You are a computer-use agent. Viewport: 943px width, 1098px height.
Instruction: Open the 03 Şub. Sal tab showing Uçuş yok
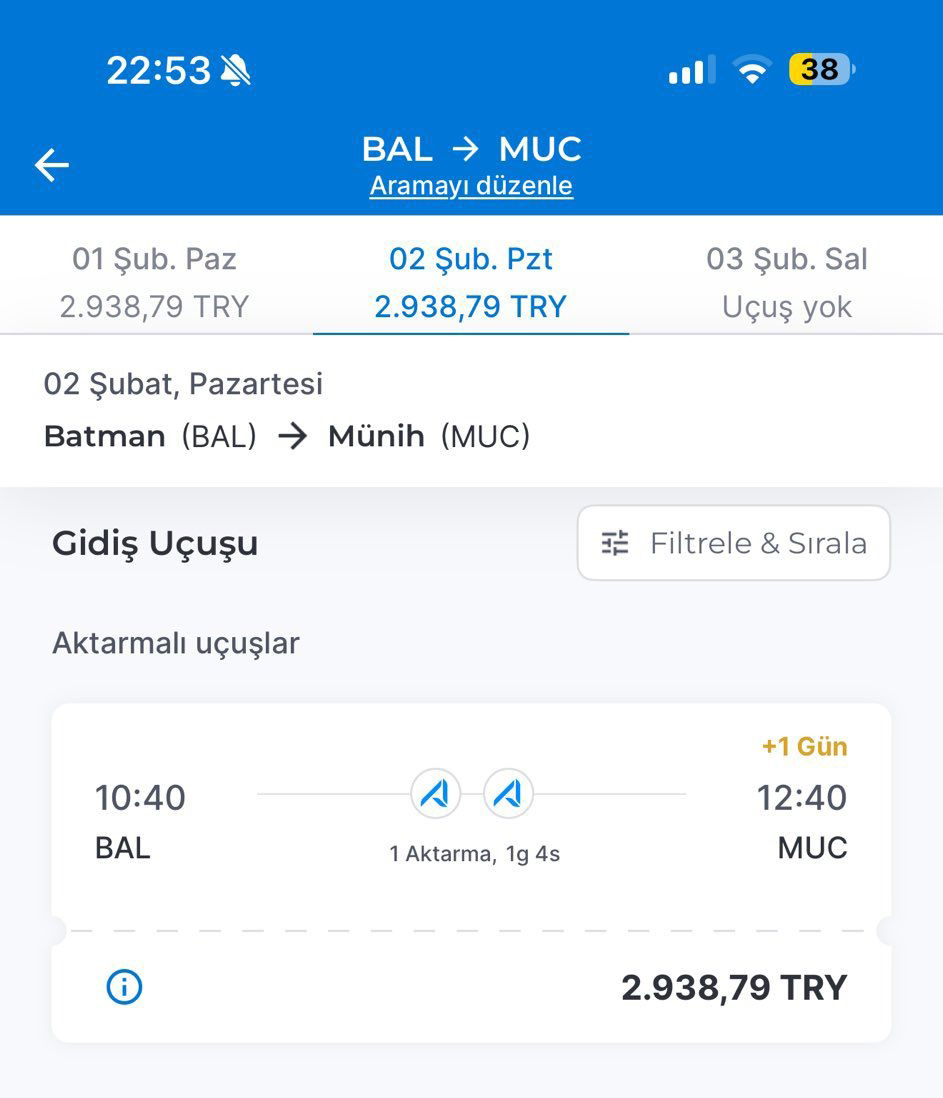pyautogui.click(x=786, y=281)
